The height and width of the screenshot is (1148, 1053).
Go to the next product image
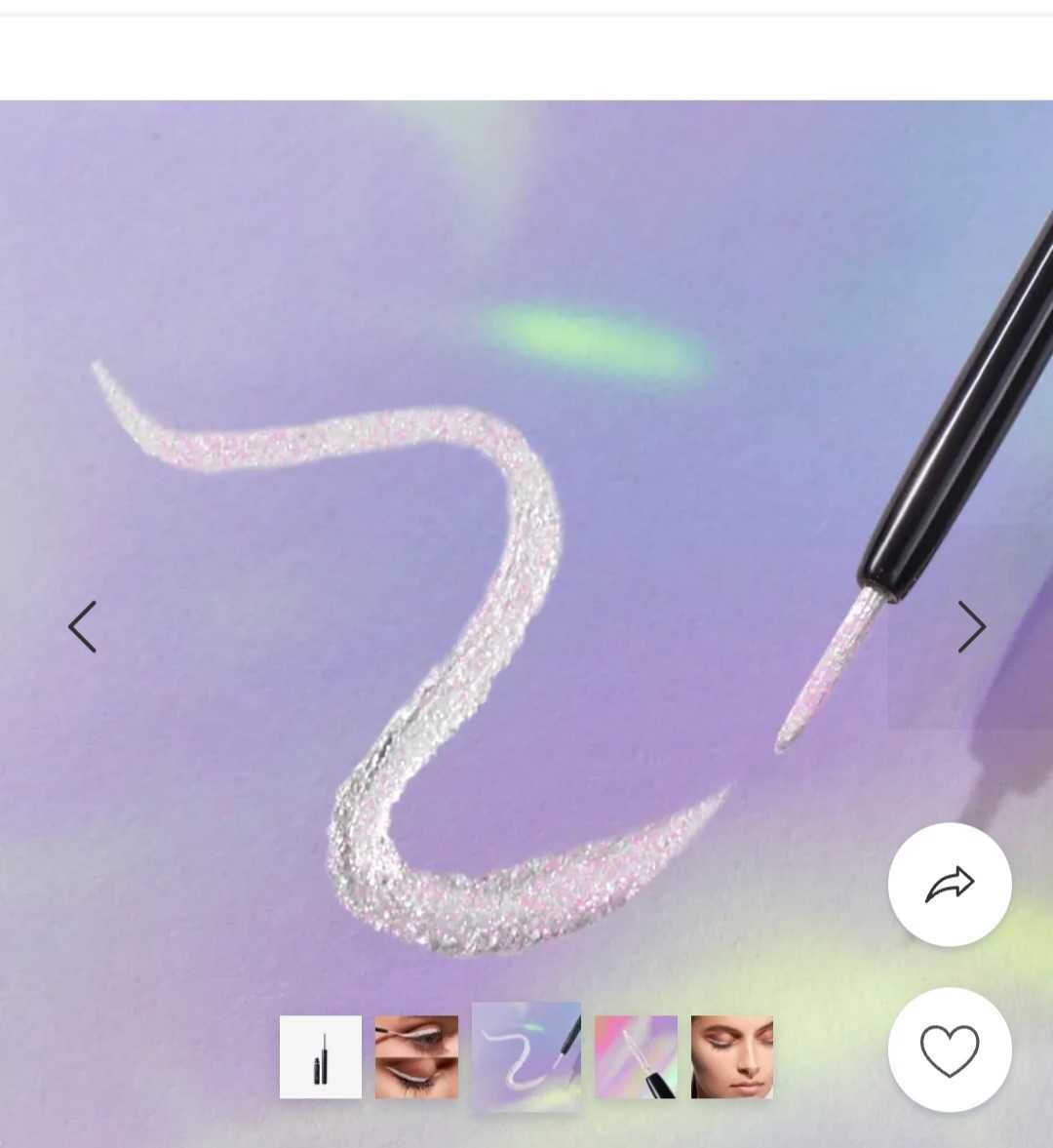point(970,626)
